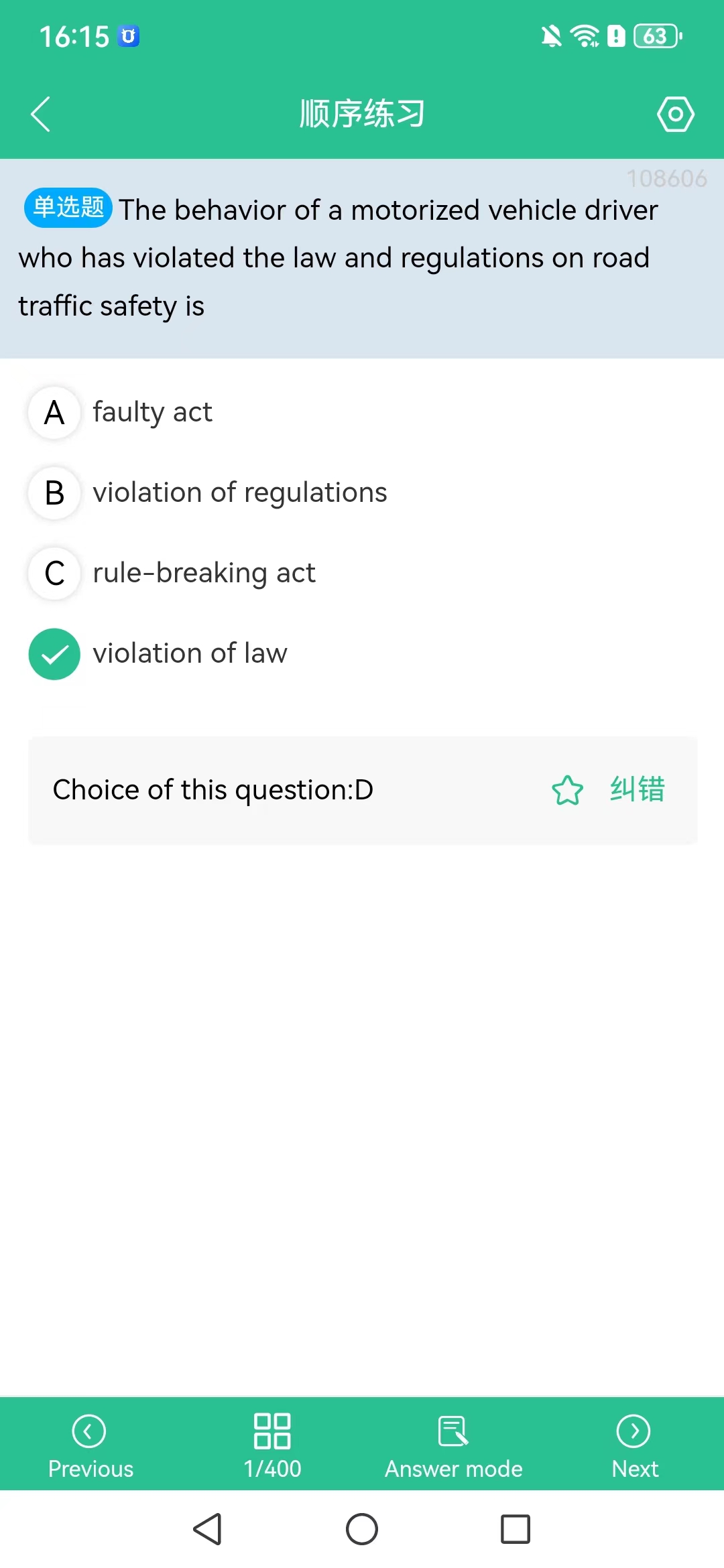The height and width of the screenshot is (1568, 724).
Task: Tap Choice of this question:D text
Action: [x=213, y=791]
